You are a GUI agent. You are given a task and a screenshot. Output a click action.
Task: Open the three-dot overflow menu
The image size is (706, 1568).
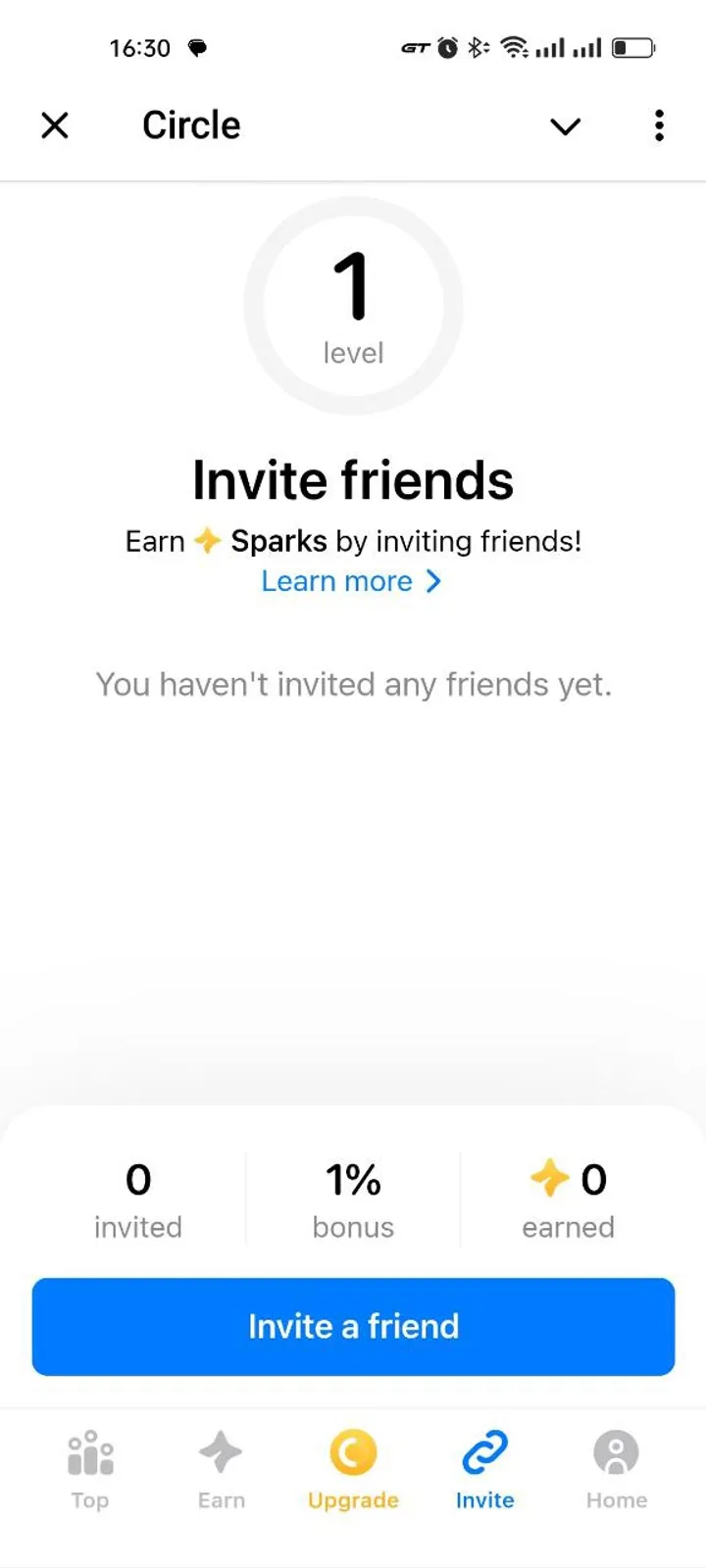(658, 125)
